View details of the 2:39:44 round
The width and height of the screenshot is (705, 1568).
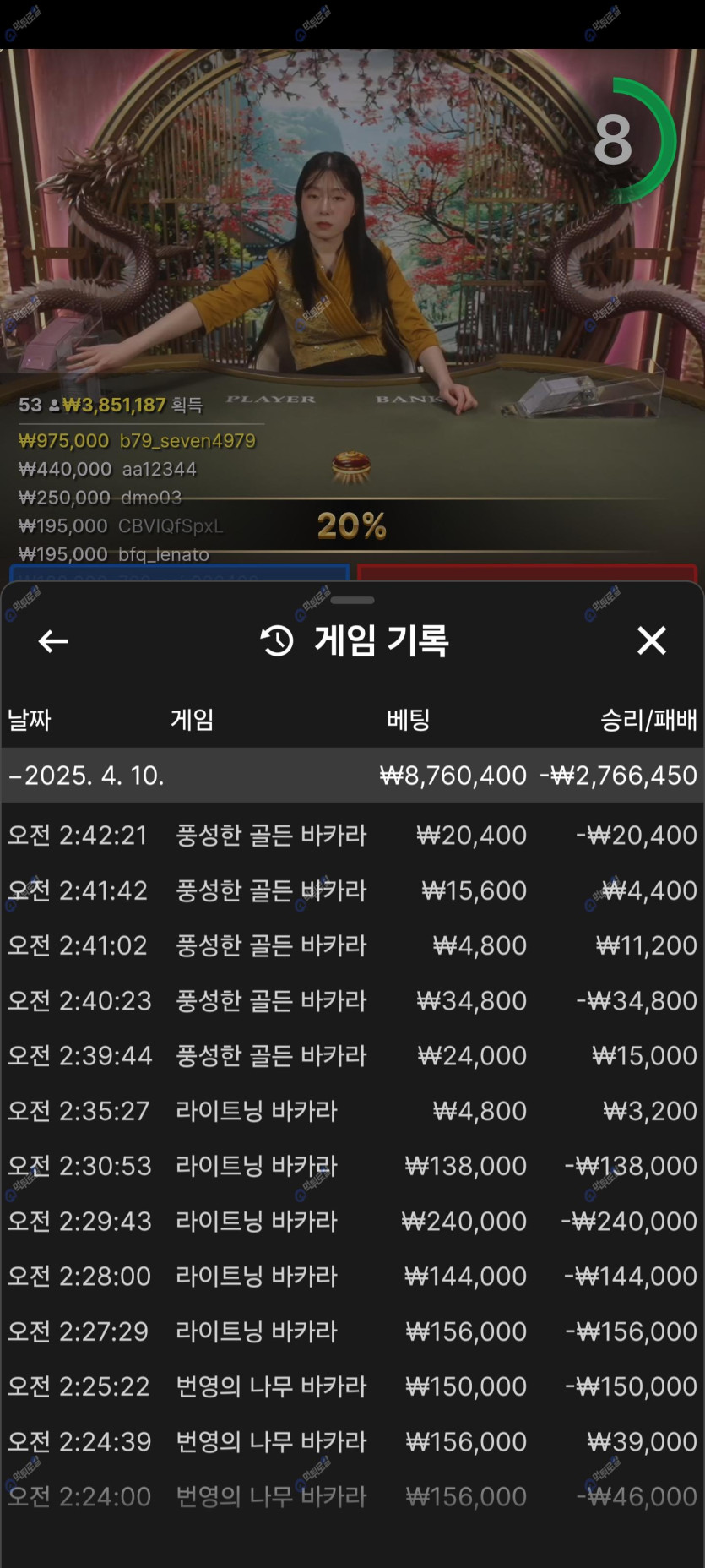[x=352, y=1055]
